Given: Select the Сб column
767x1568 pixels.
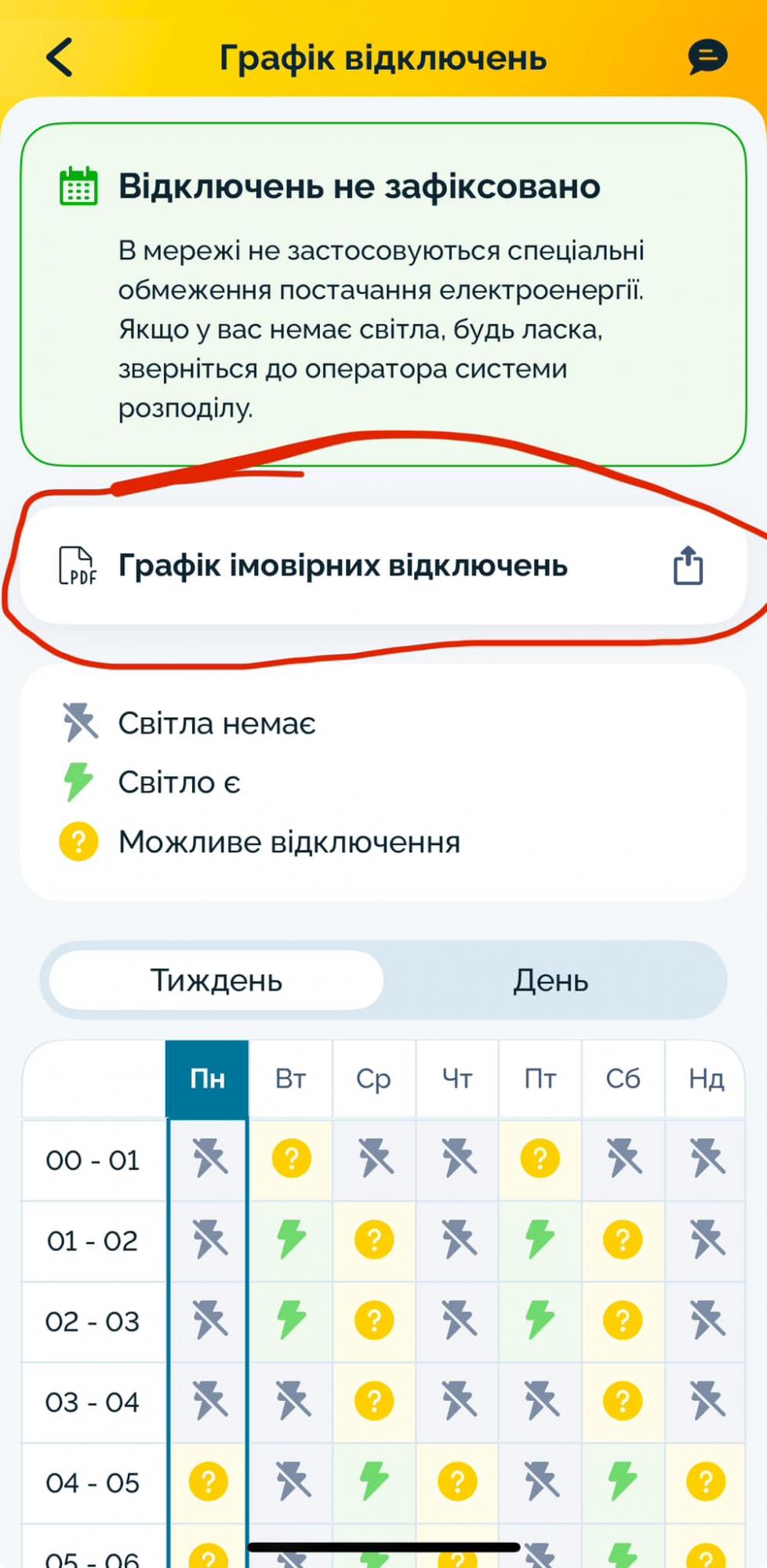Looking at the screenshot, I should [x=623, y=1079].
